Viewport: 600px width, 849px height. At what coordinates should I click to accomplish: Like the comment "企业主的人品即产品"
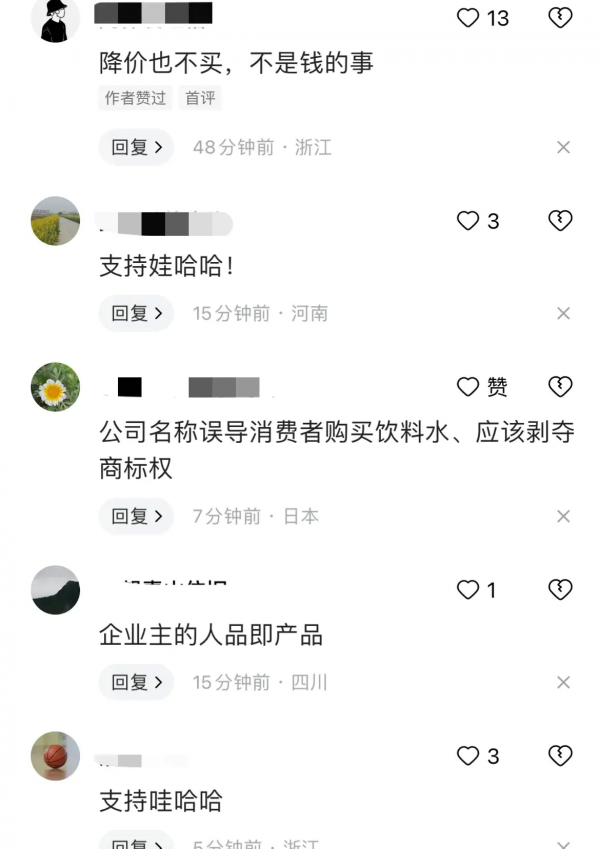point(468,590)
